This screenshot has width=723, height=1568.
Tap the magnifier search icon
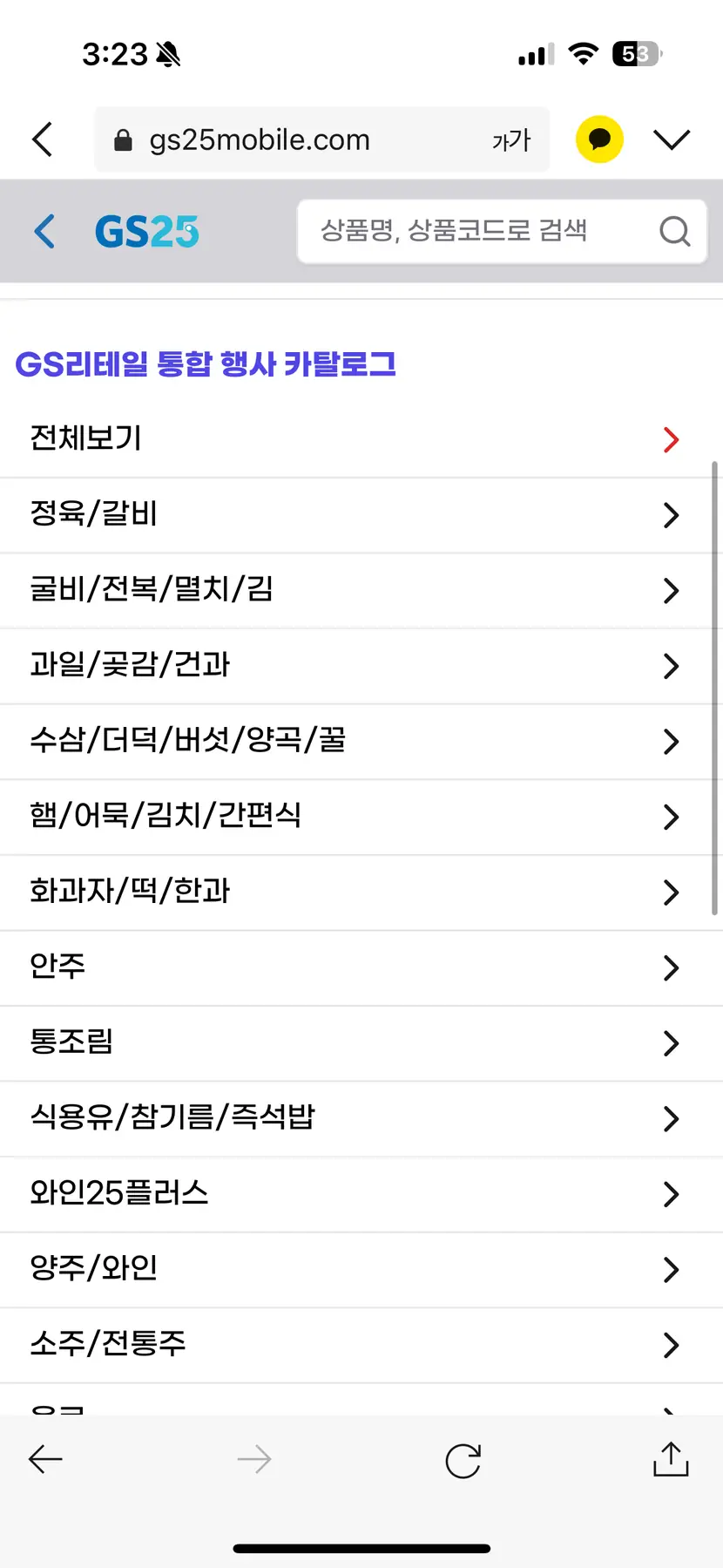click(674, 231)
